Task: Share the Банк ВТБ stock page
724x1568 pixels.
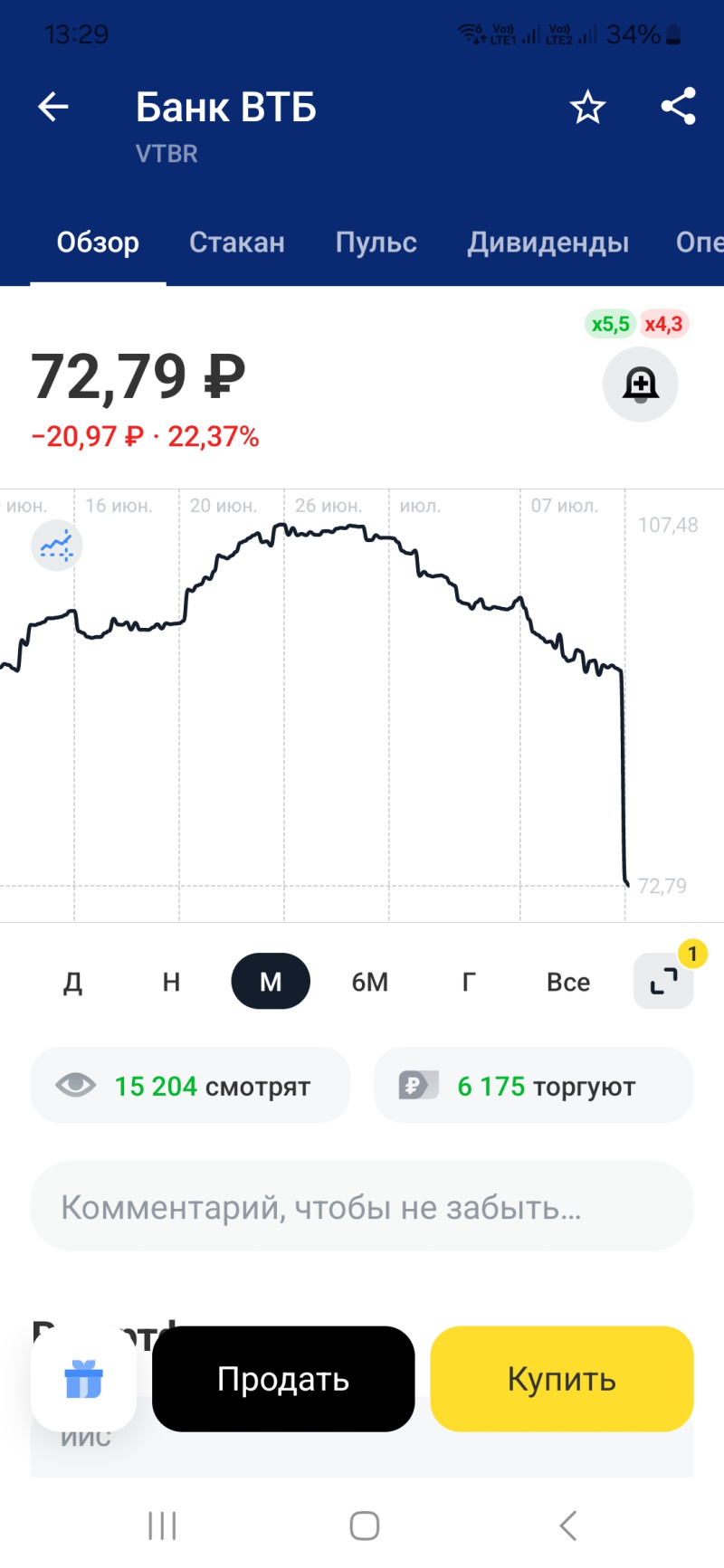Action: (x=678, y=107)
